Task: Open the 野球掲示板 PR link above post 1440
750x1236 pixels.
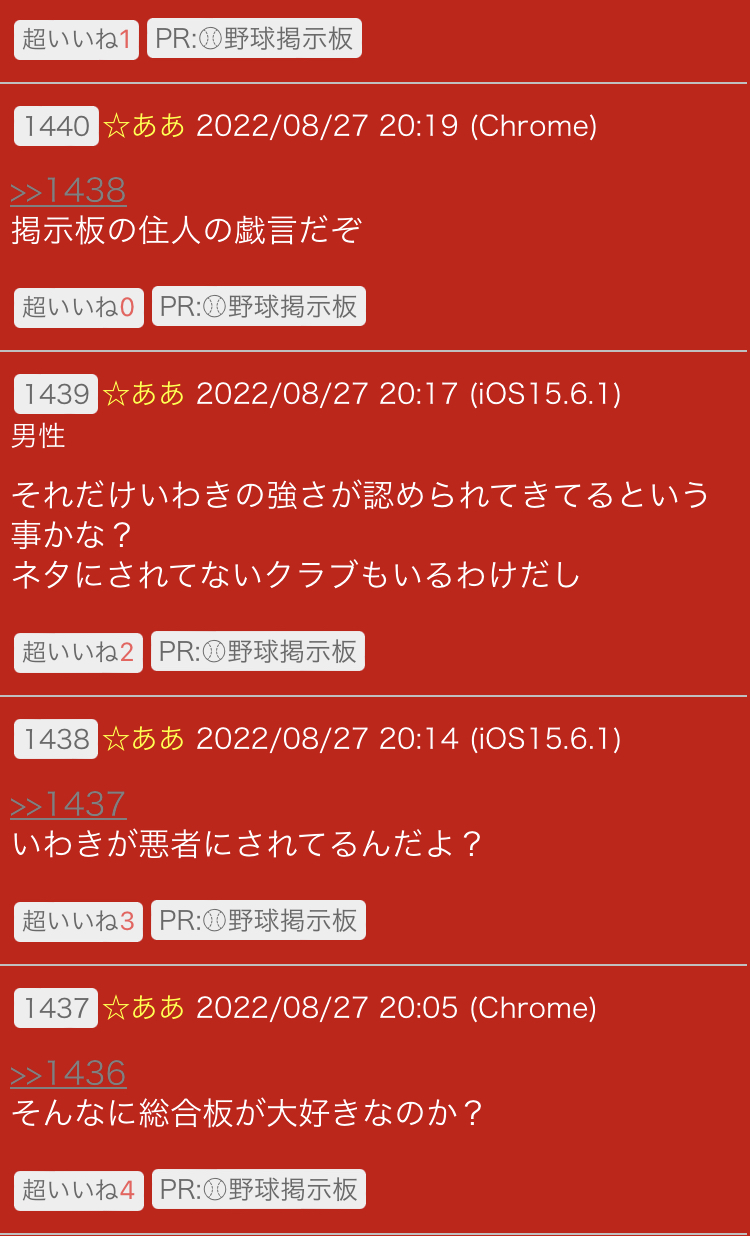Action: pyautogui.click(x=254, y=39)
